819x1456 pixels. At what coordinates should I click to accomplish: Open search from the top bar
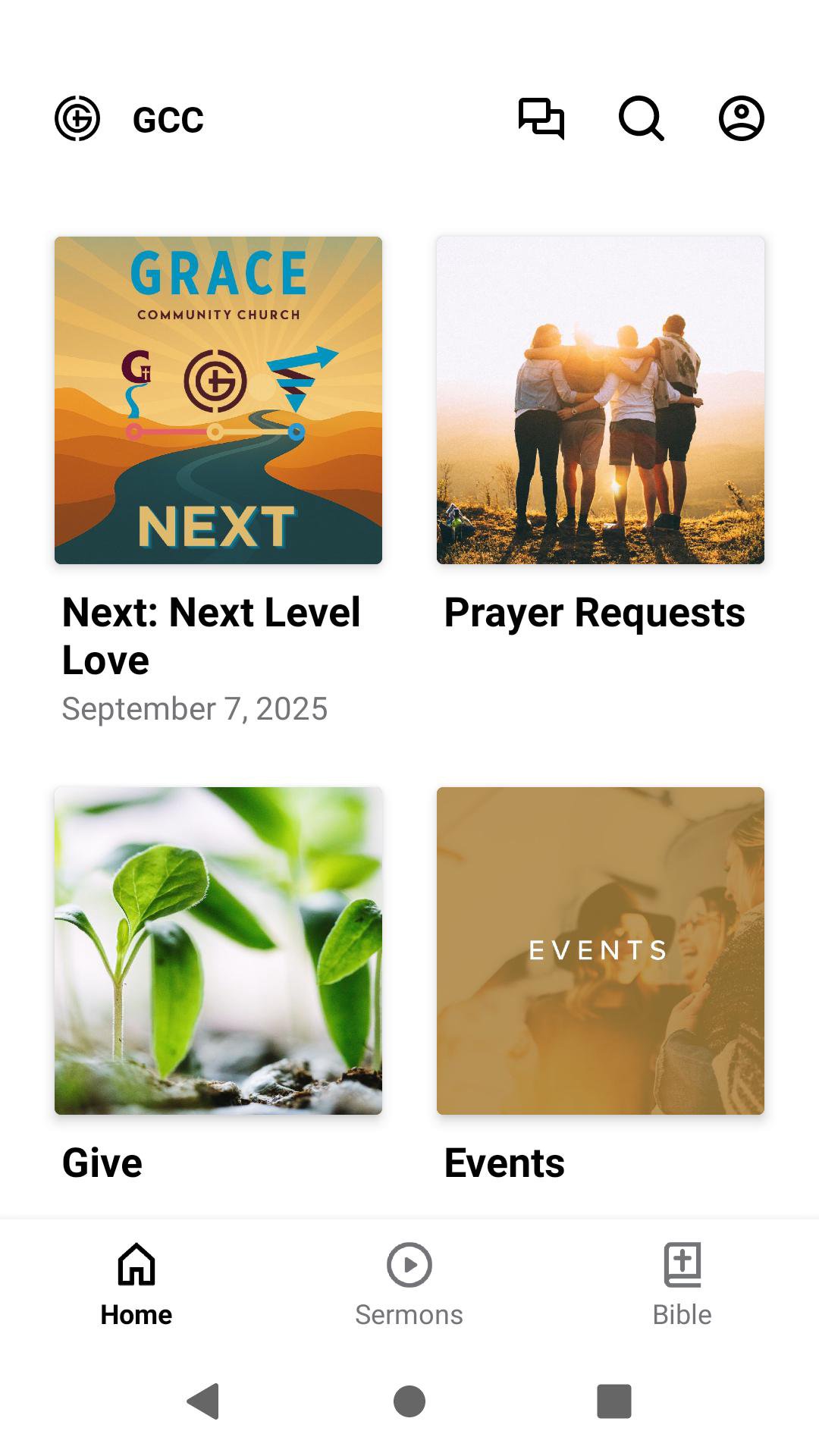tap(641, 119)
